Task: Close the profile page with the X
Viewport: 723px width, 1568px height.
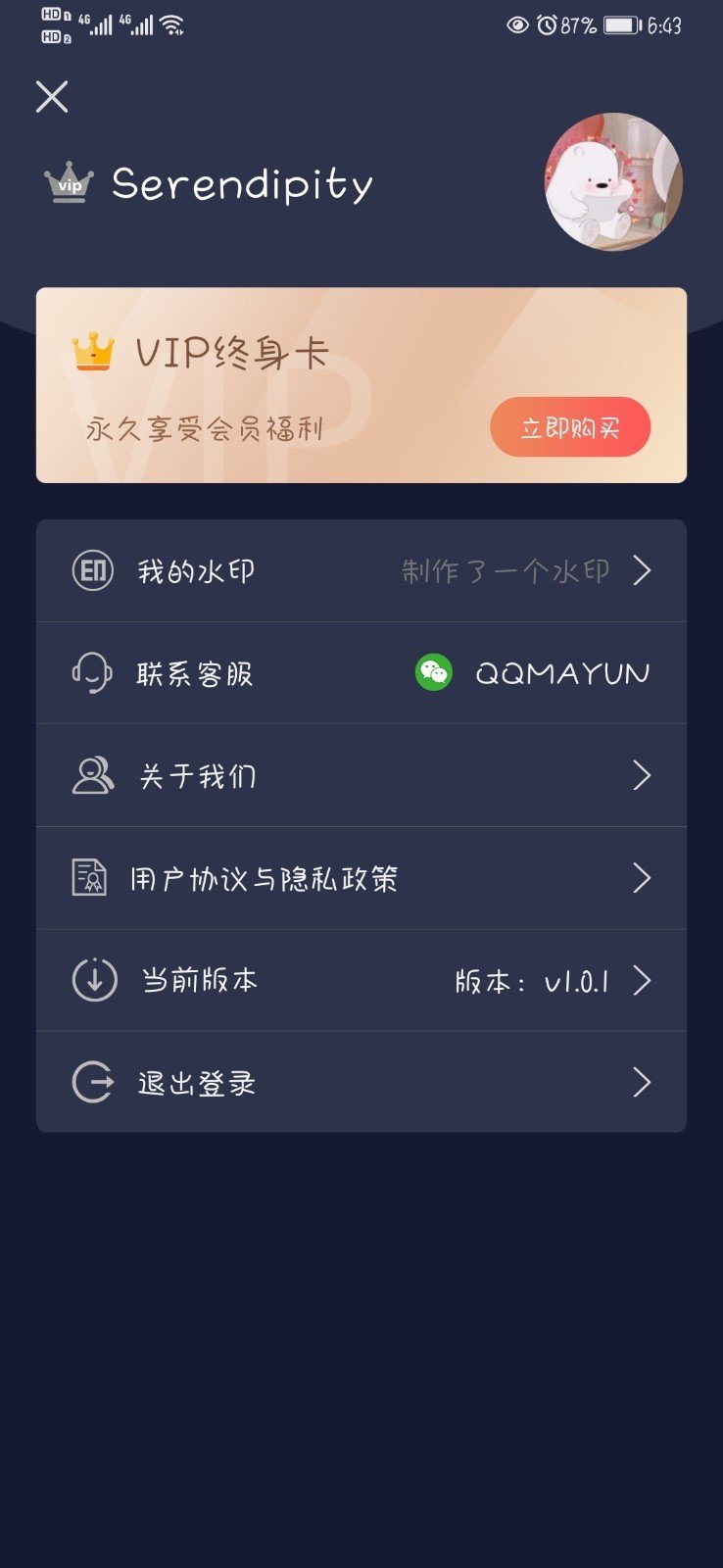Action: (52, 97)
